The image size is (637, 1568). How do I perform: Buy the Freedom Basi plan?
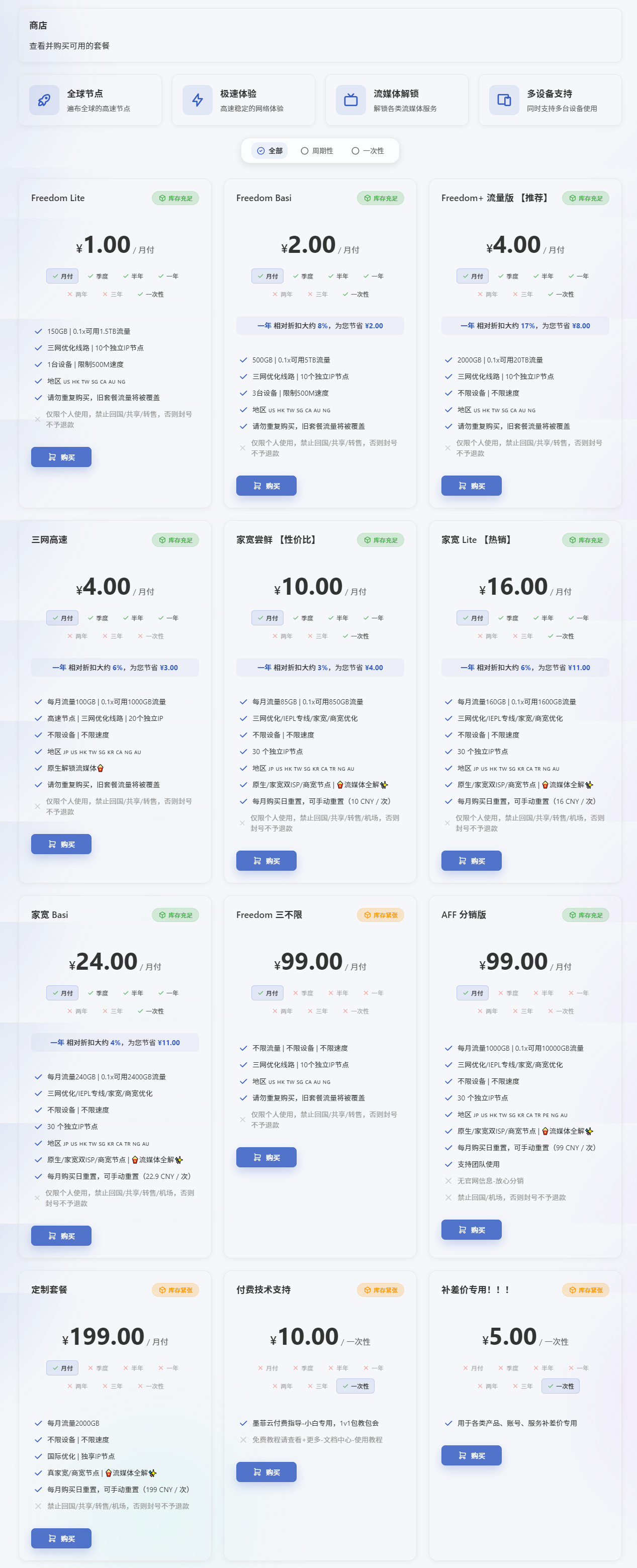(266, 486)
